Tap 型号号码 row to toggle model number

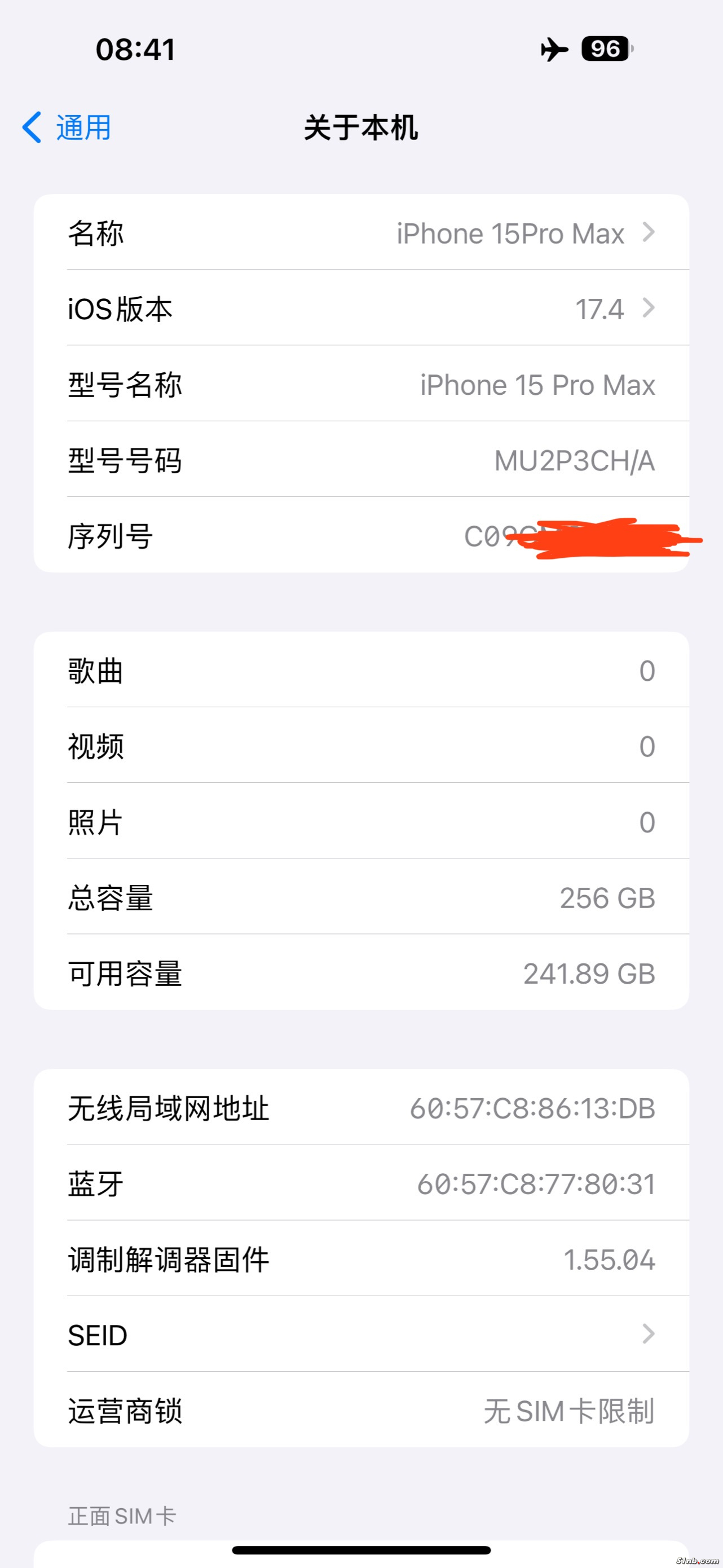361,460
